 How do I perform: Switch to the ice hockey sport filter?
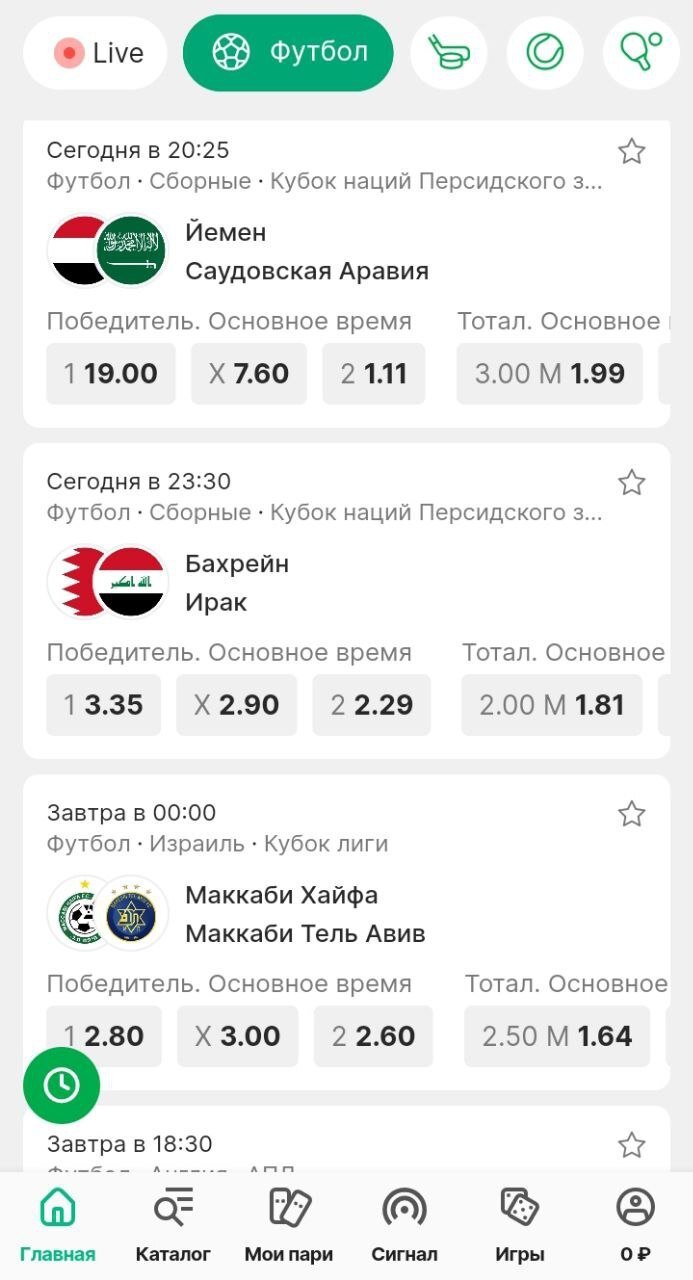449,53
